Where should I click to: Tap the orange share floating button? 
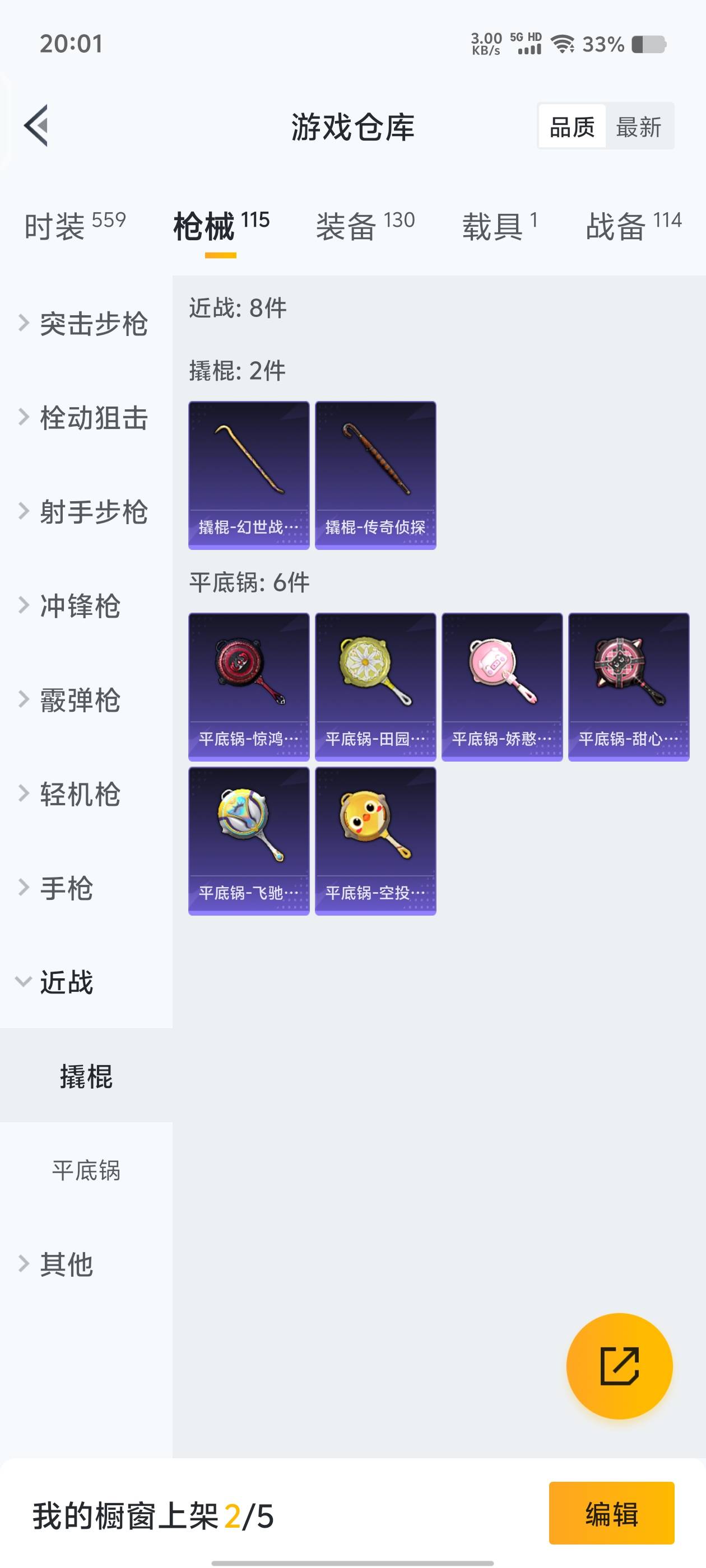click(619, 1366)
